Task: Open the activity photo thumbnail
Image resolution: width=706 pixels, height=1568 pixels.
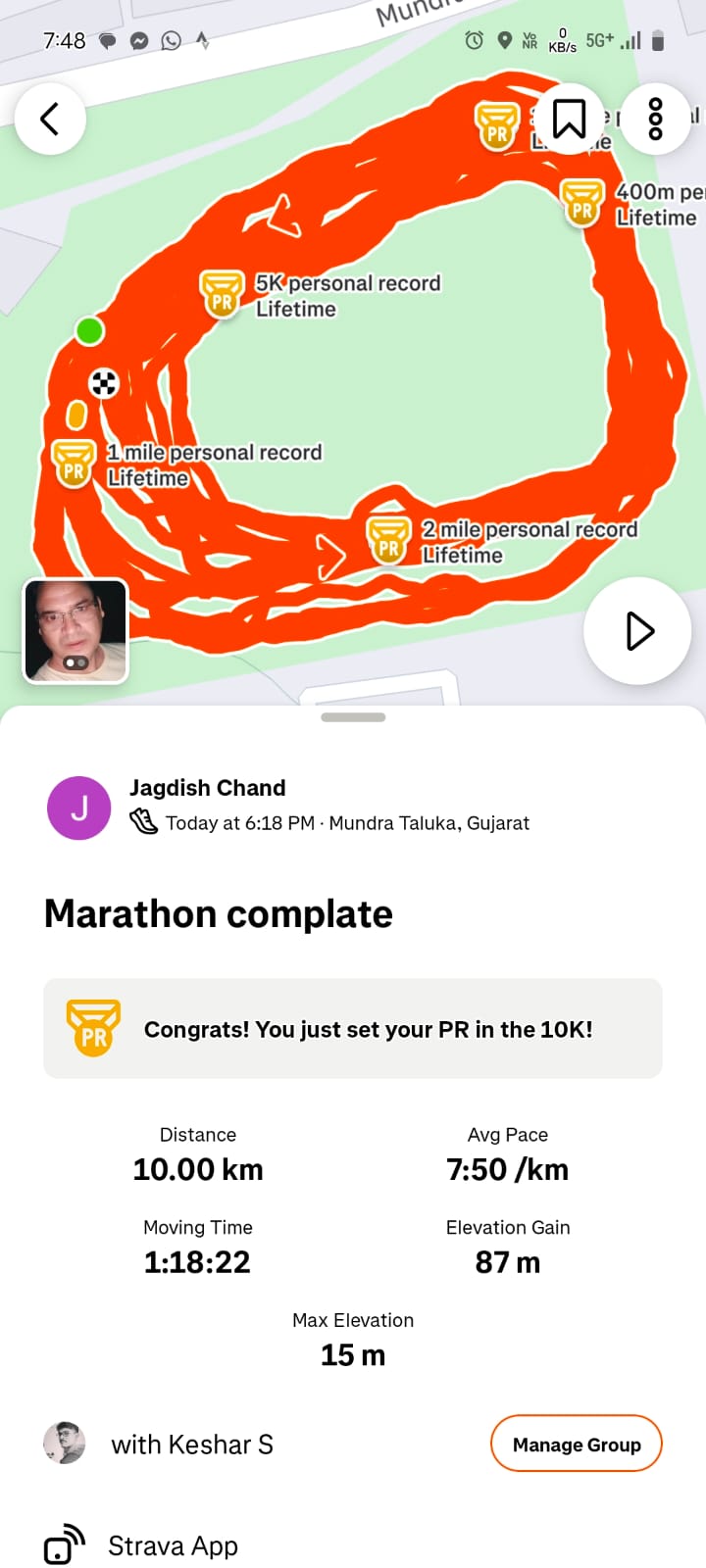Action: click(x=76, y=631)
